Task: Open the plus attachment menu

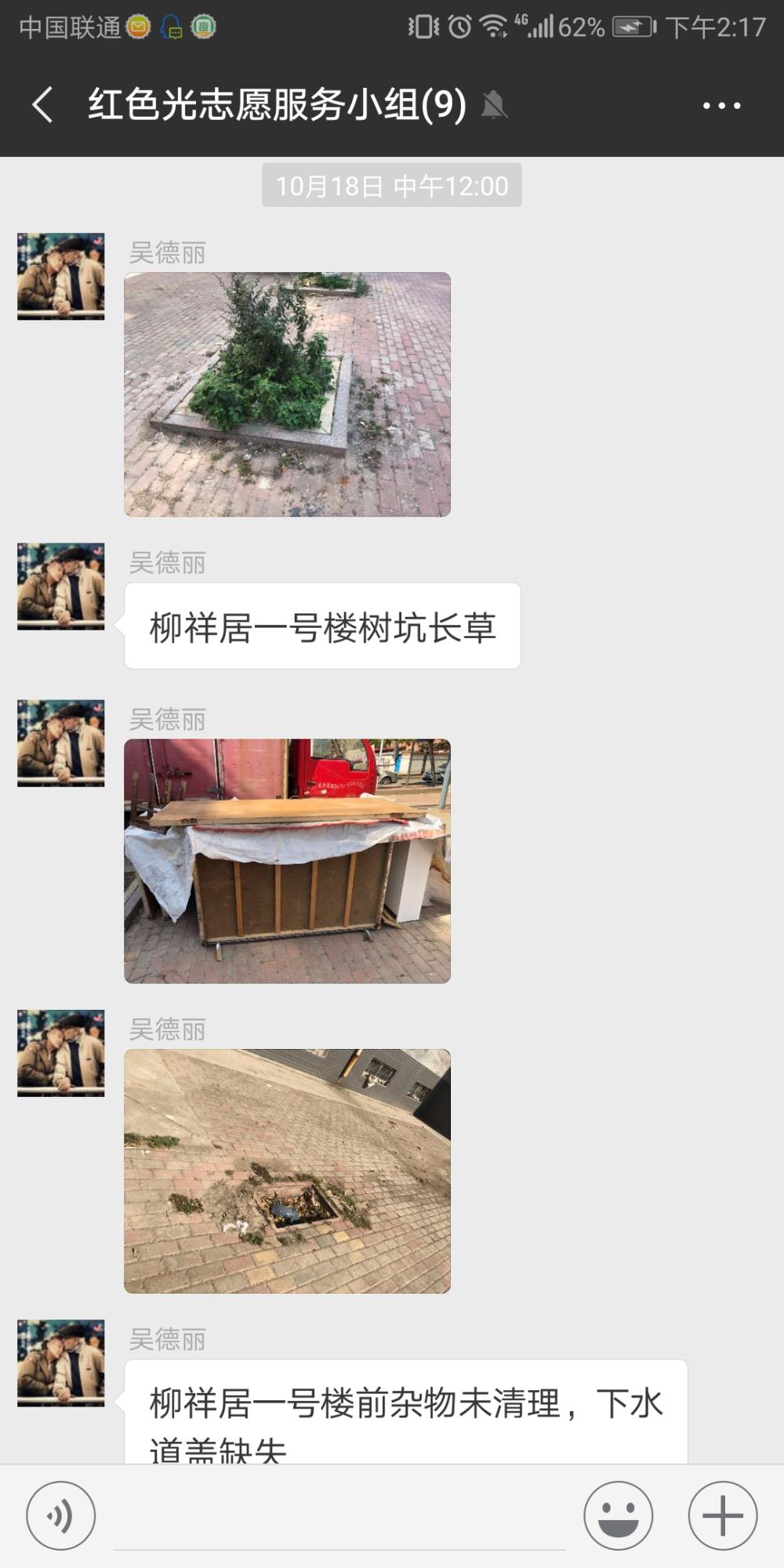Action: (723, 1515)
